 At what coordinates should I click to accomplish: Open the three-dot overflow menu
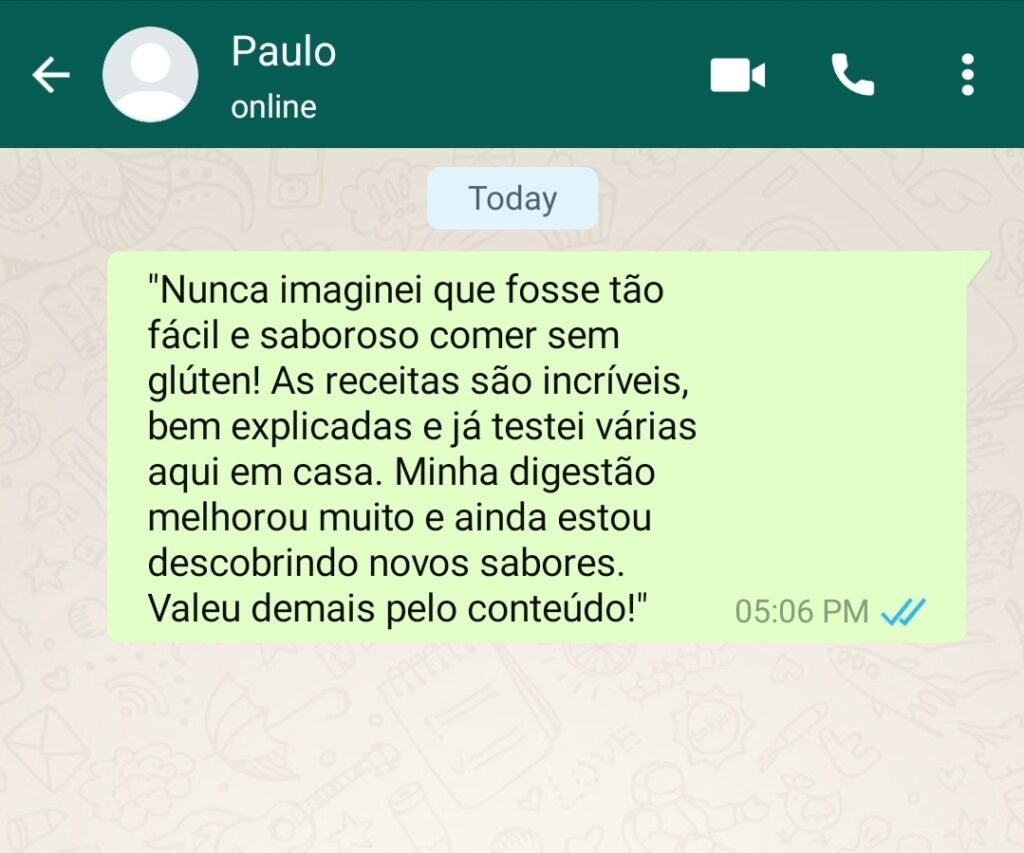[966, 75]
